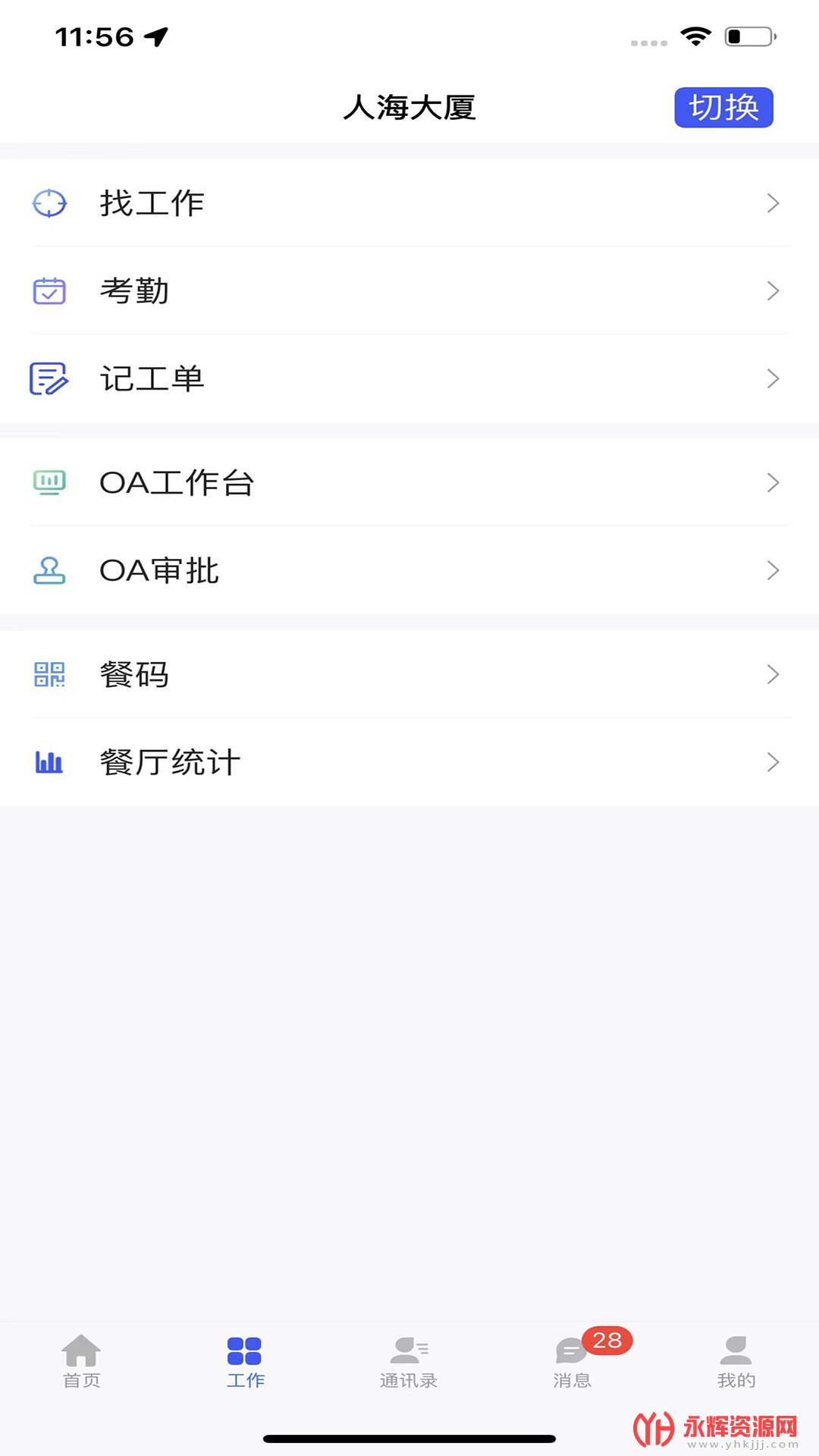Open the 找工作 row
This screenshot has width=819, height=1456.
point(409,203)
